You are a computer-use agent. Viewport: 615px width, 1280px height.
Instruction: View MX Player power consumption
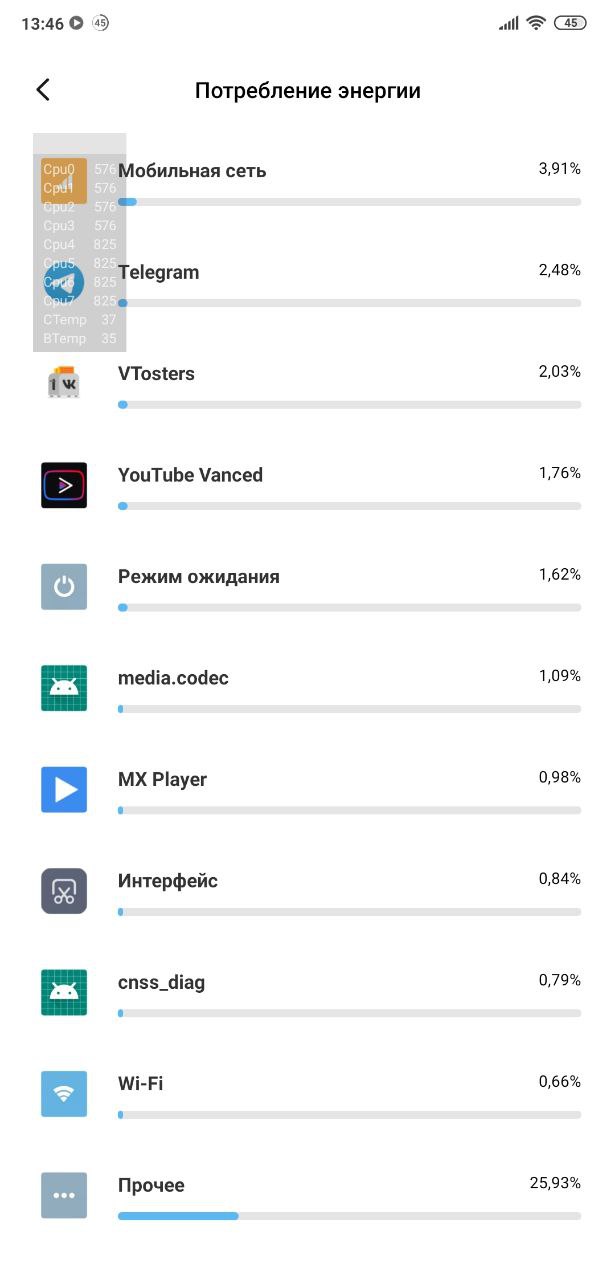[307, 791]
